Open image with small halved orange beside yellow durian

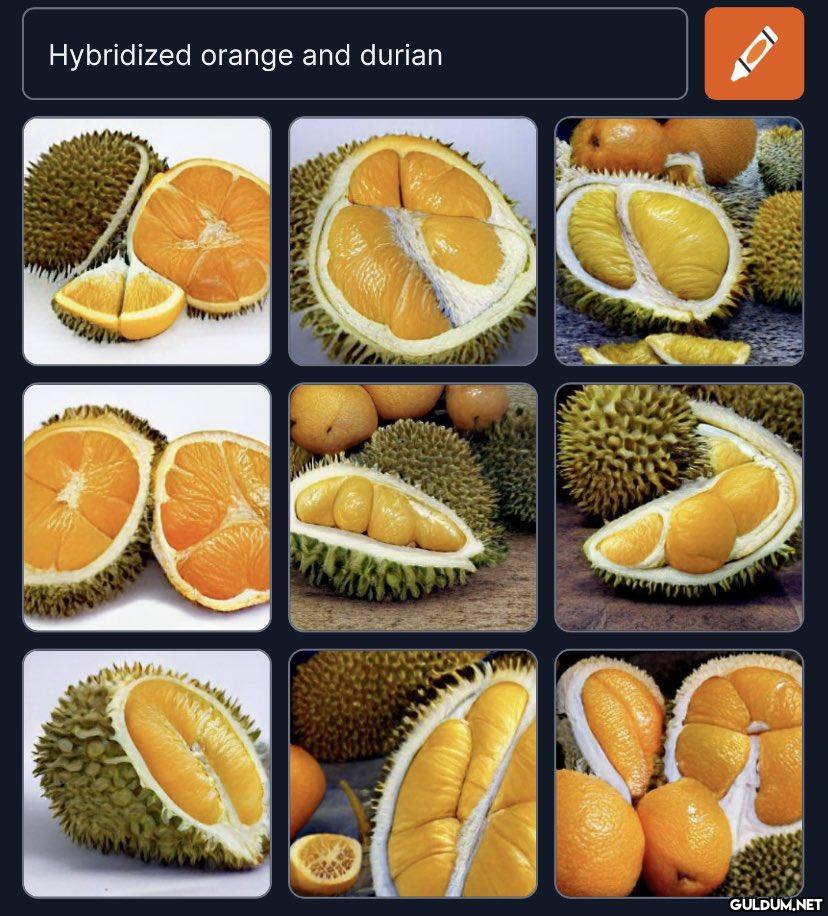[x=413, y=773]
